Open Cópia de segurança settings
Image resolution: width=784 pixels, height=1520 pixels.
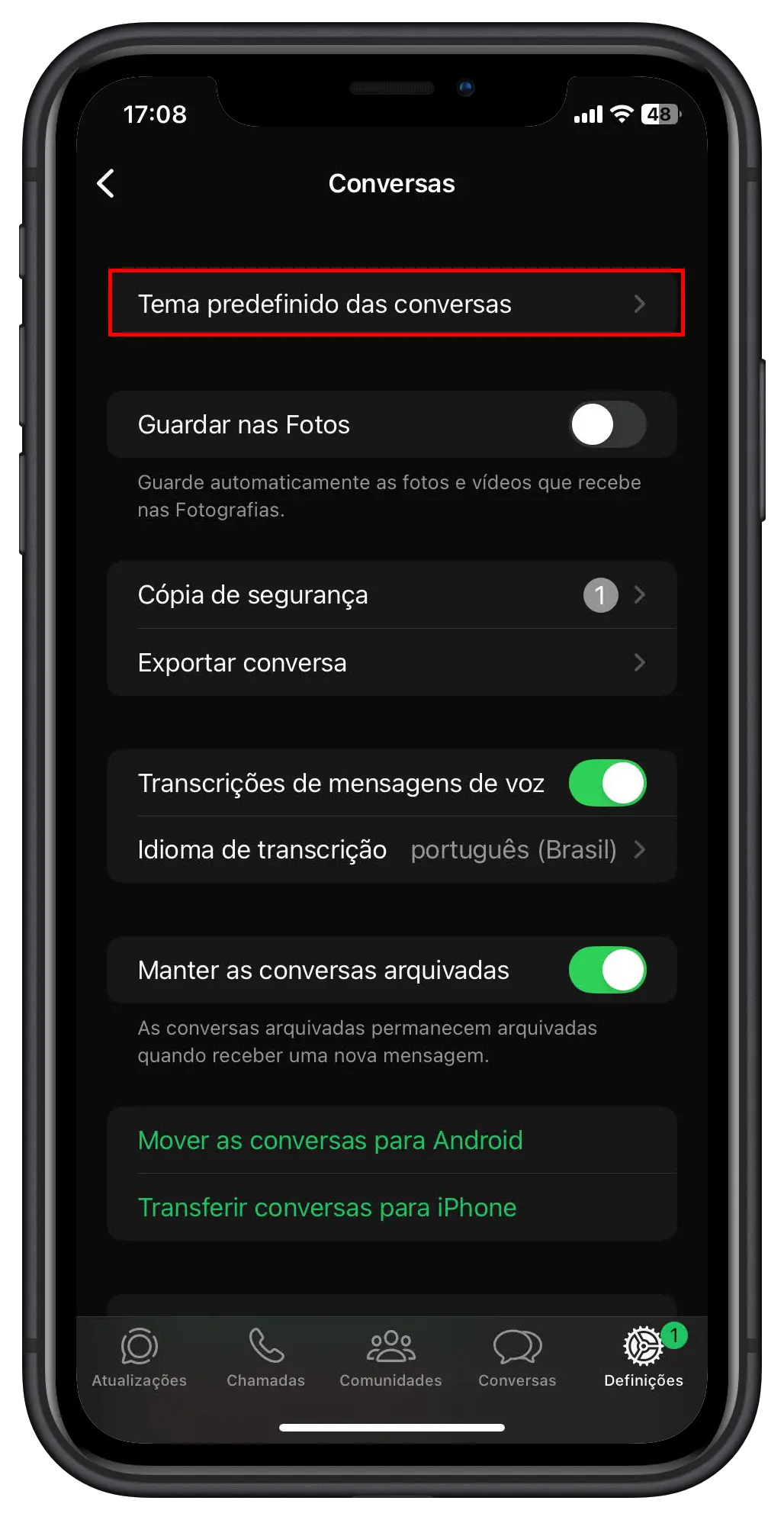[391, 595]
